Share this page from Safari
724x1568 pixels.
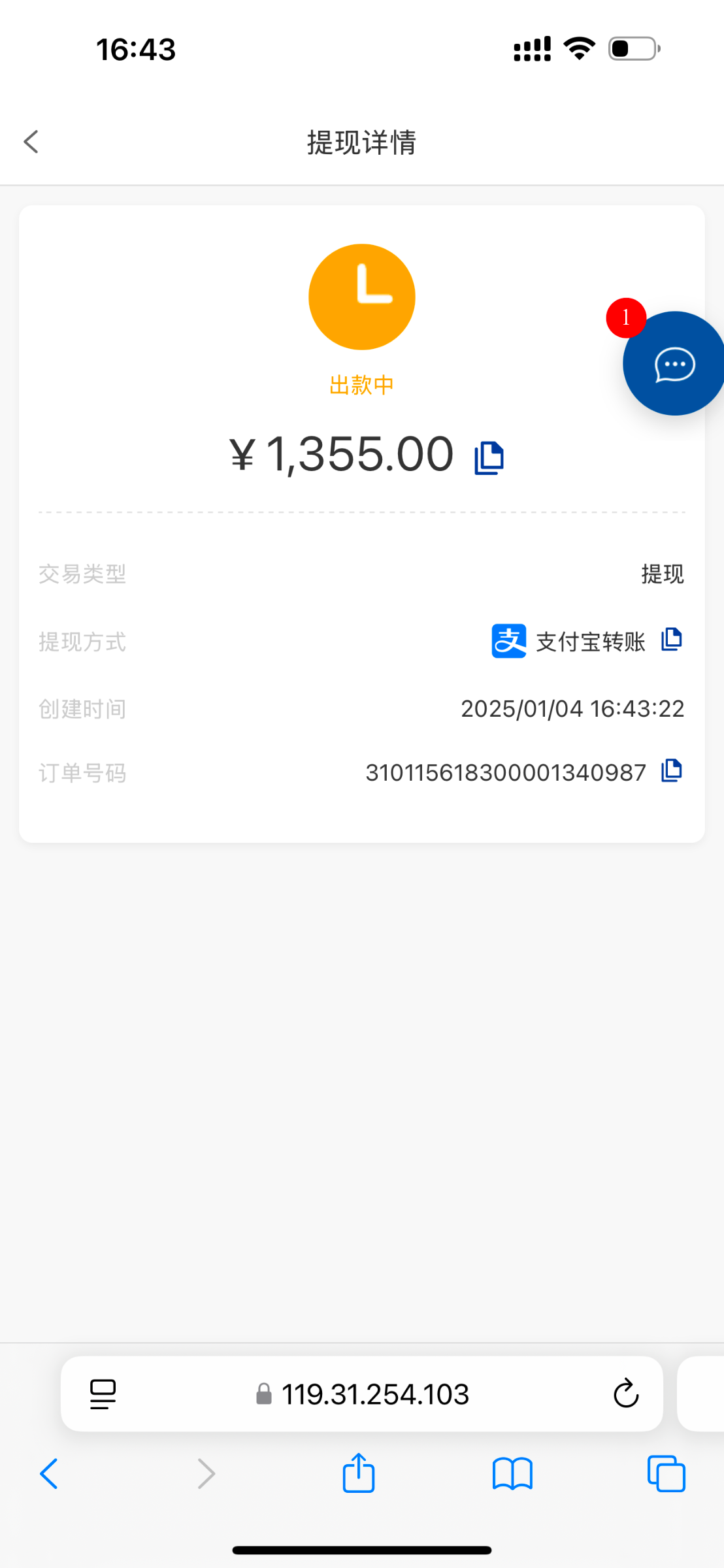[359, 1473]
